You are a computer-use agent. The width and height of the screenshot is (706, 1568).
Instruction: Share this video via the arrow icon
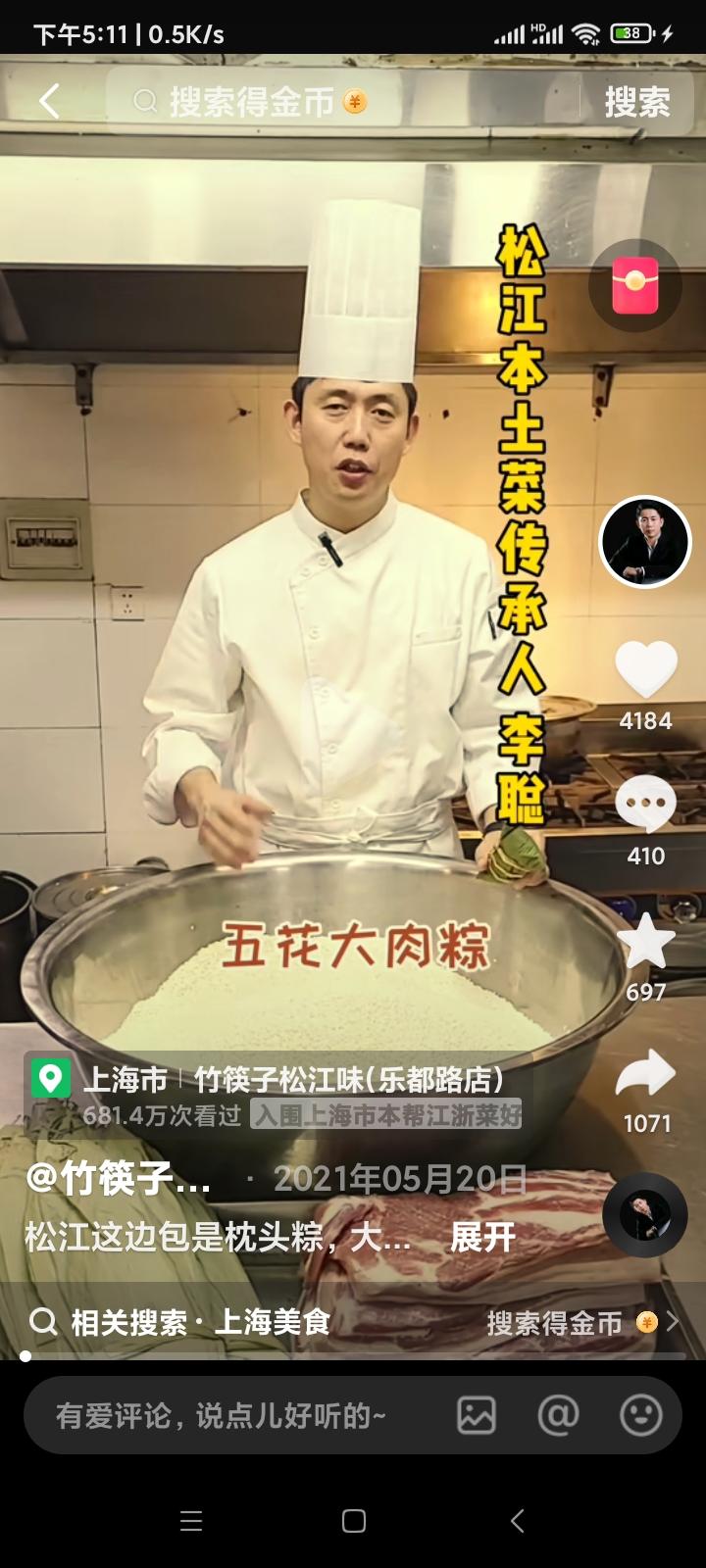[645, 1074]
